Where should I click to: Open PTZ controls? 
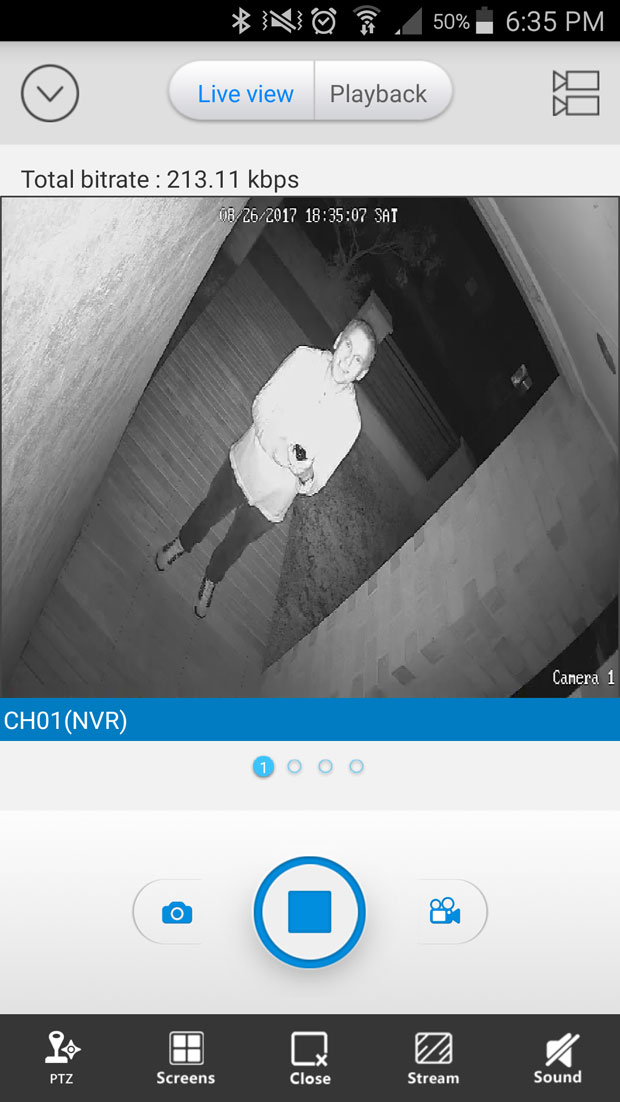(61, 1058)
